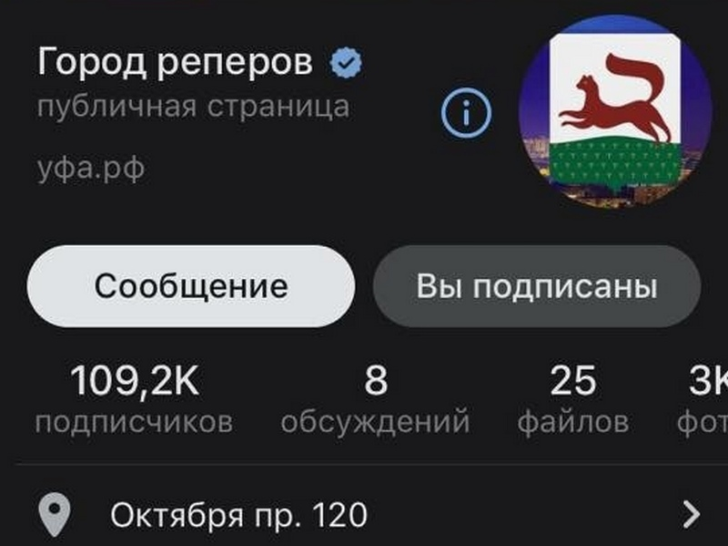Open the 8 обсуждений section
Screen dimensions: 728x546
pos(375,400)
